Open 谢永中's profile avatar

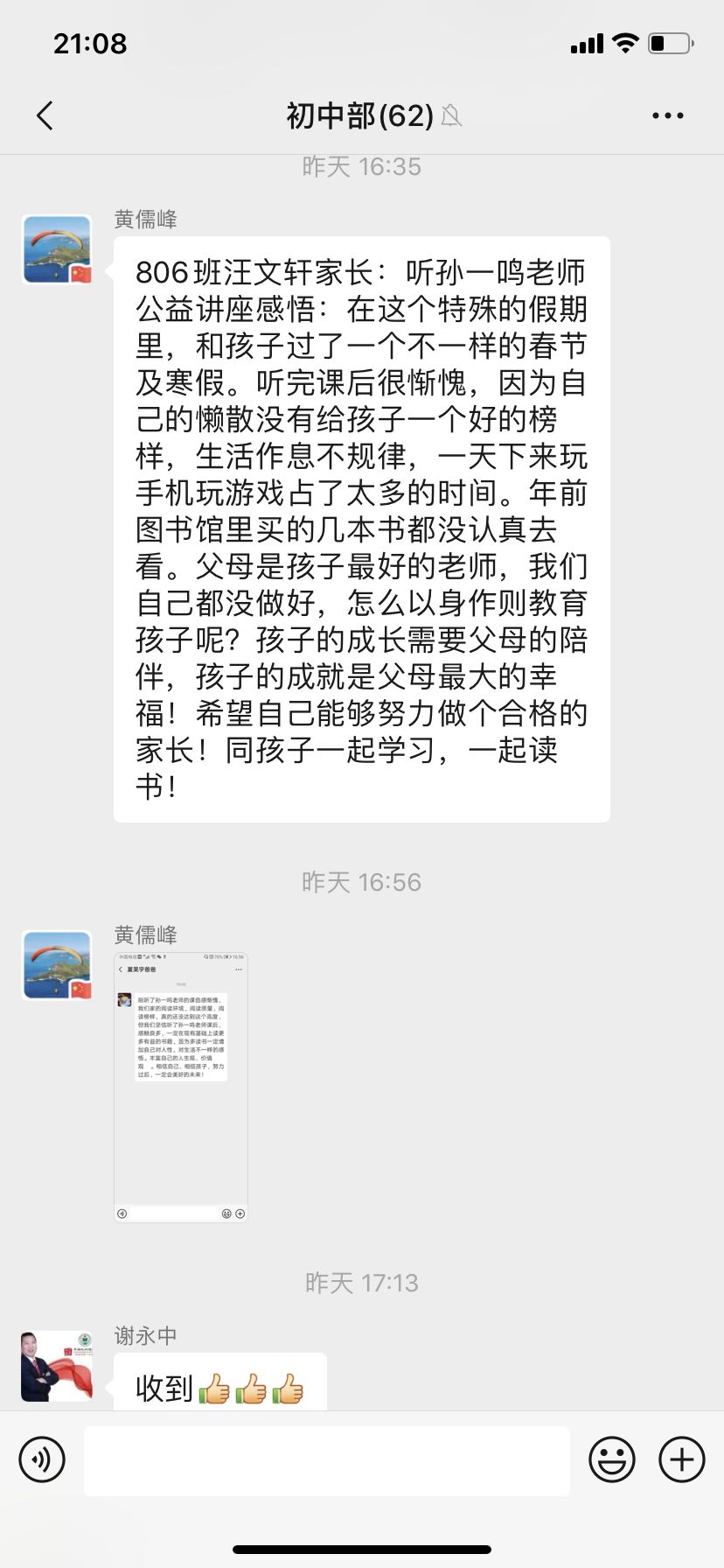tap(56, 1367)
